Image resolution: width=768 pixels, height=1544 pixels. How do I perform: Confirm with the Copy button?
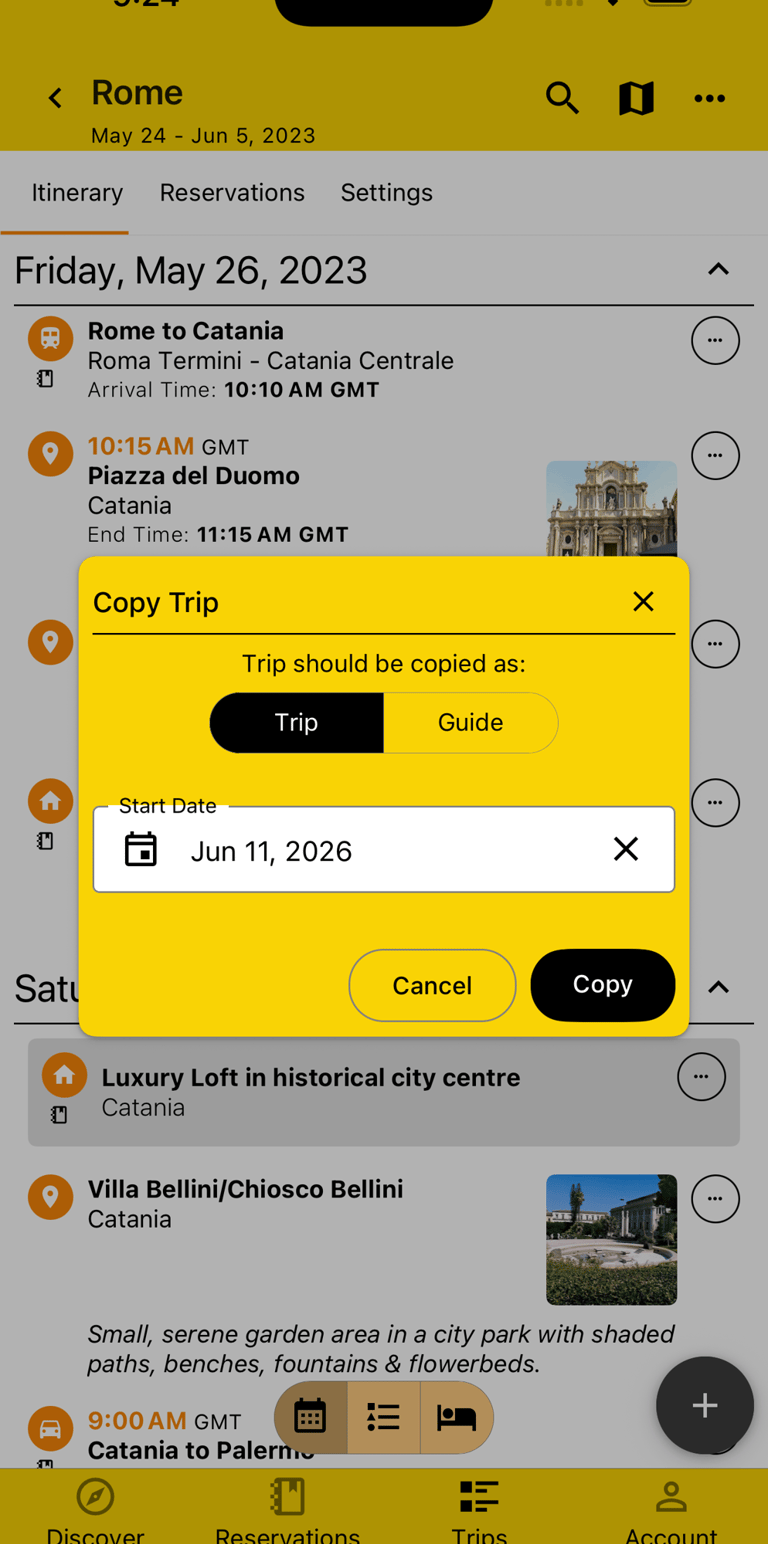(x=602, y=985)
